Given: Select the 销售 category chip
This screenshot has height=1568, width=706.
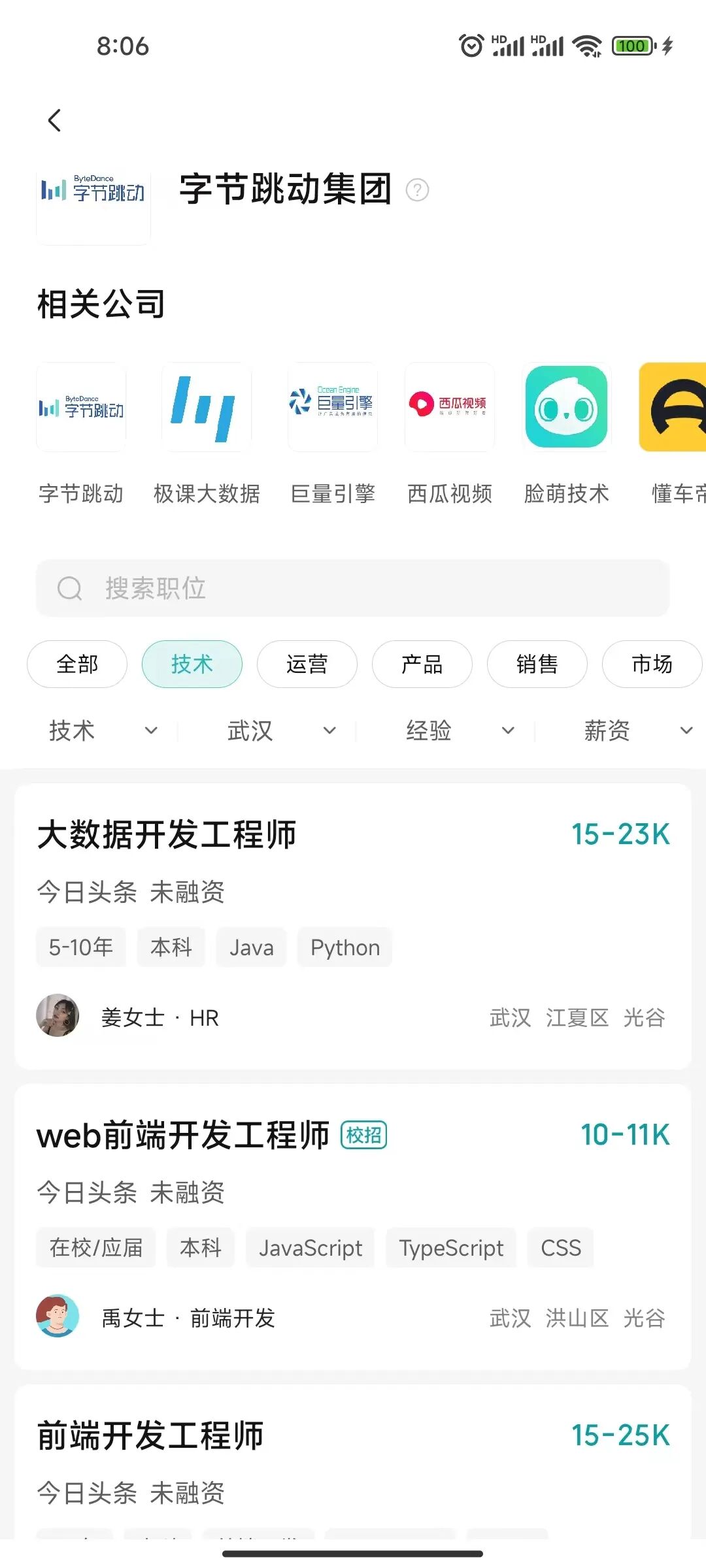Looking at the screenshot, I should tap(537, 664).
